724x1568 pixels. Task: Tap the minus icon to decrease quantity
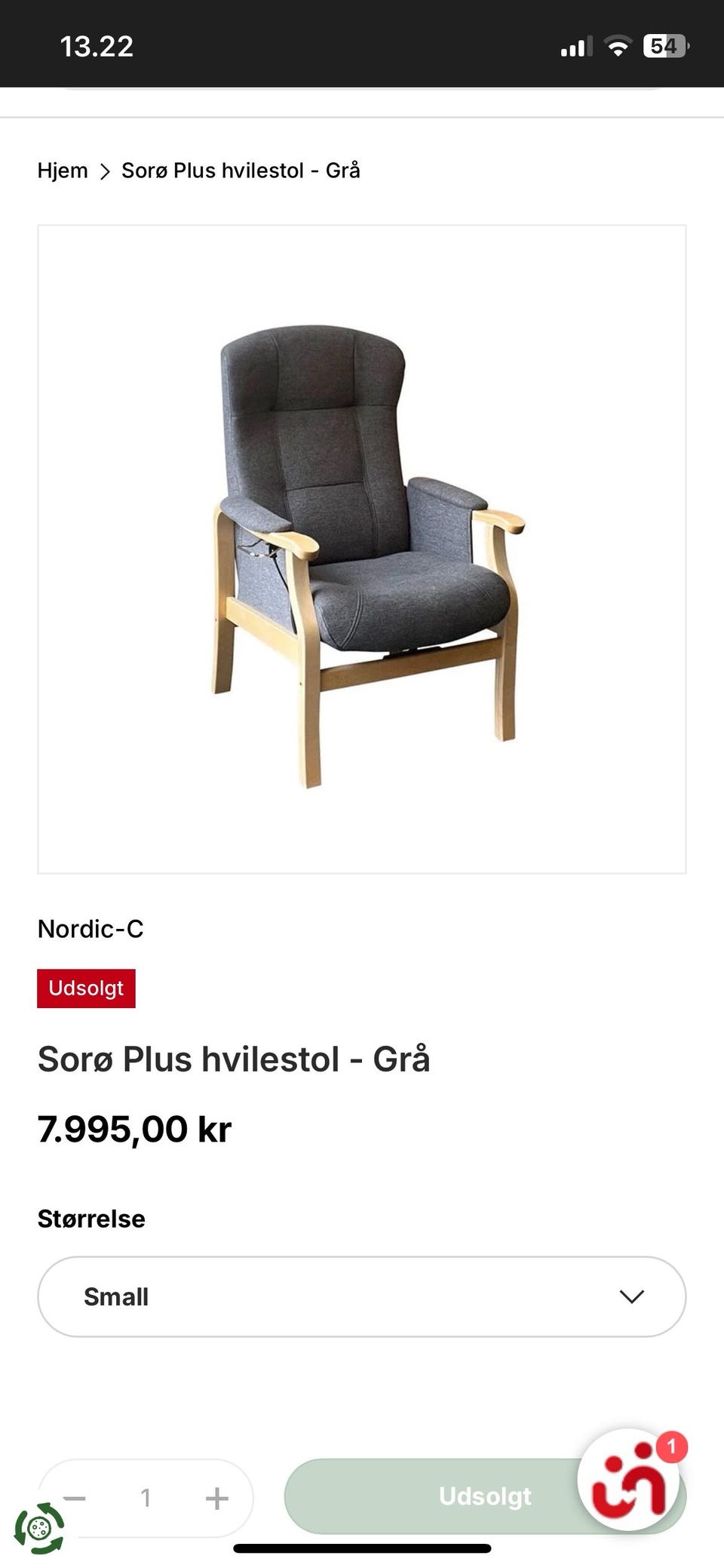tap(75, 1496)
